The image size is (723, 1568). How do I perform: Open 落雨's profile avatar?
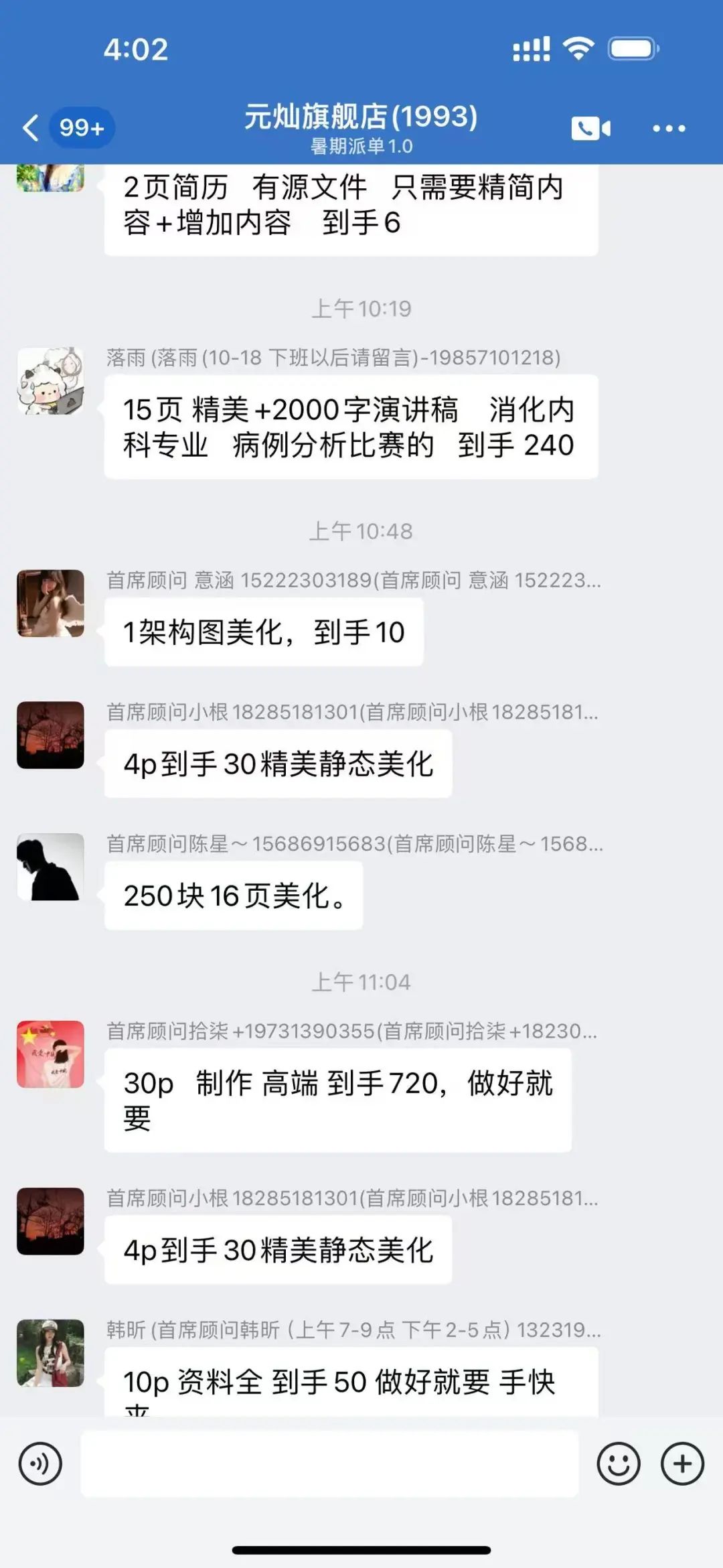coord(50,380)
